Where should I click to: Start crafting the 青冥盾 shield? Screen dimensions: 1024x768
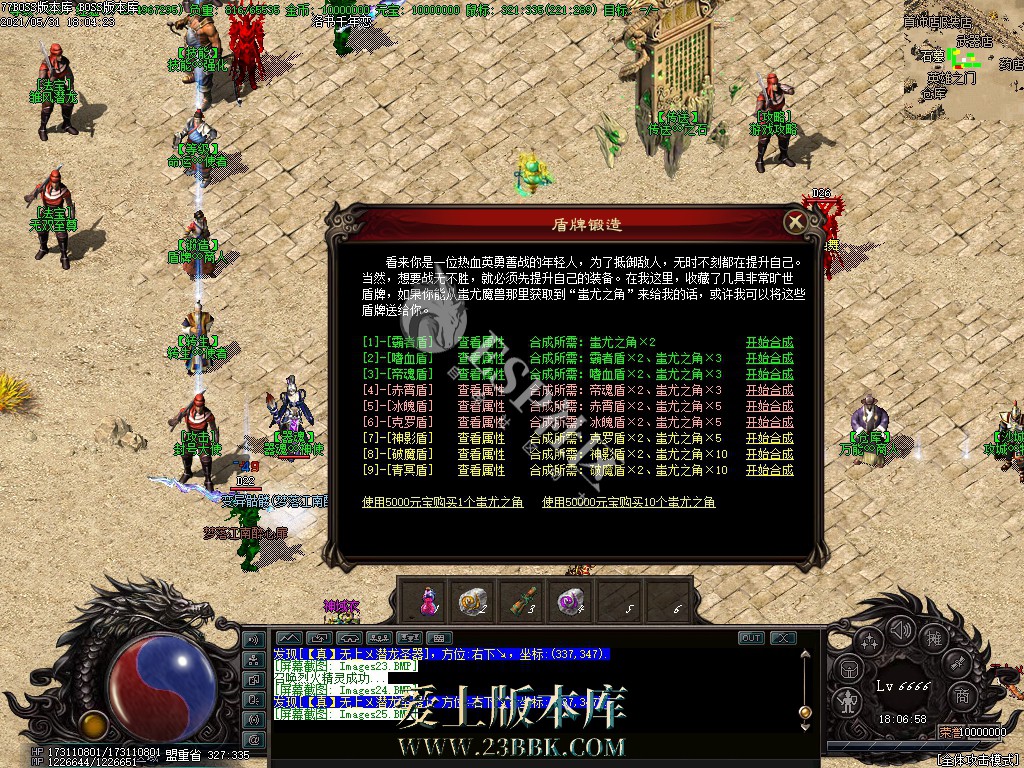pyautogui.click(x=769, y=470)
